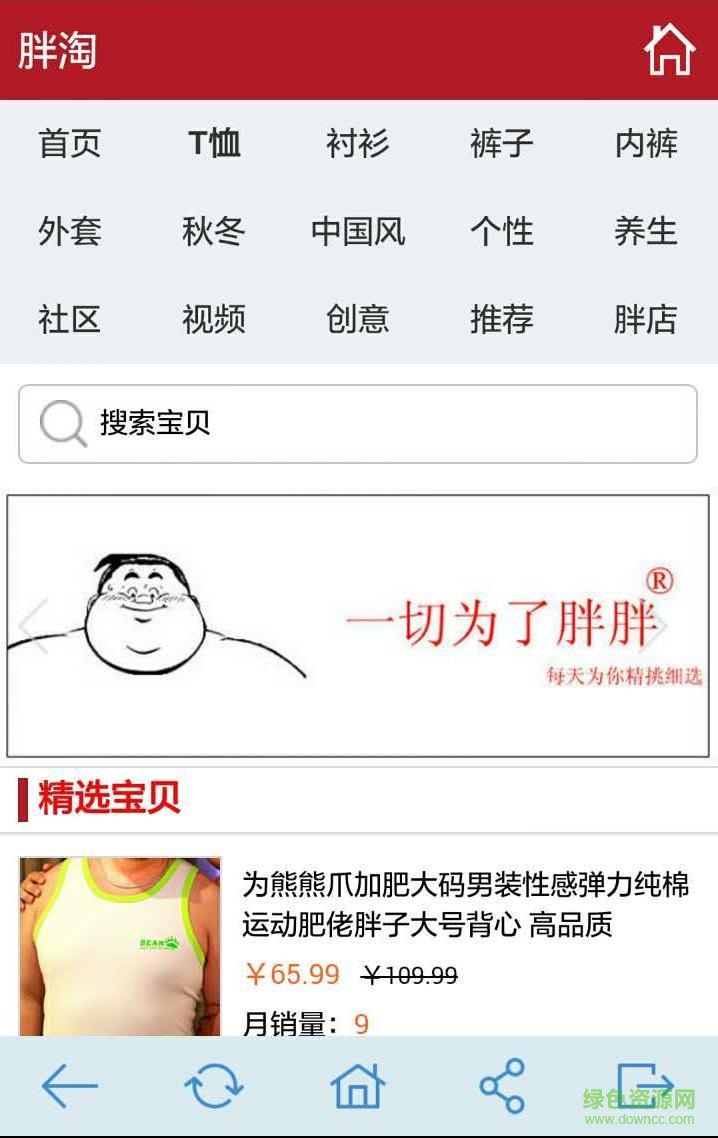The width and height of the screenshot is (718, 1138).
Task: Open the T恤 category
Action: (x=214, y=144)
